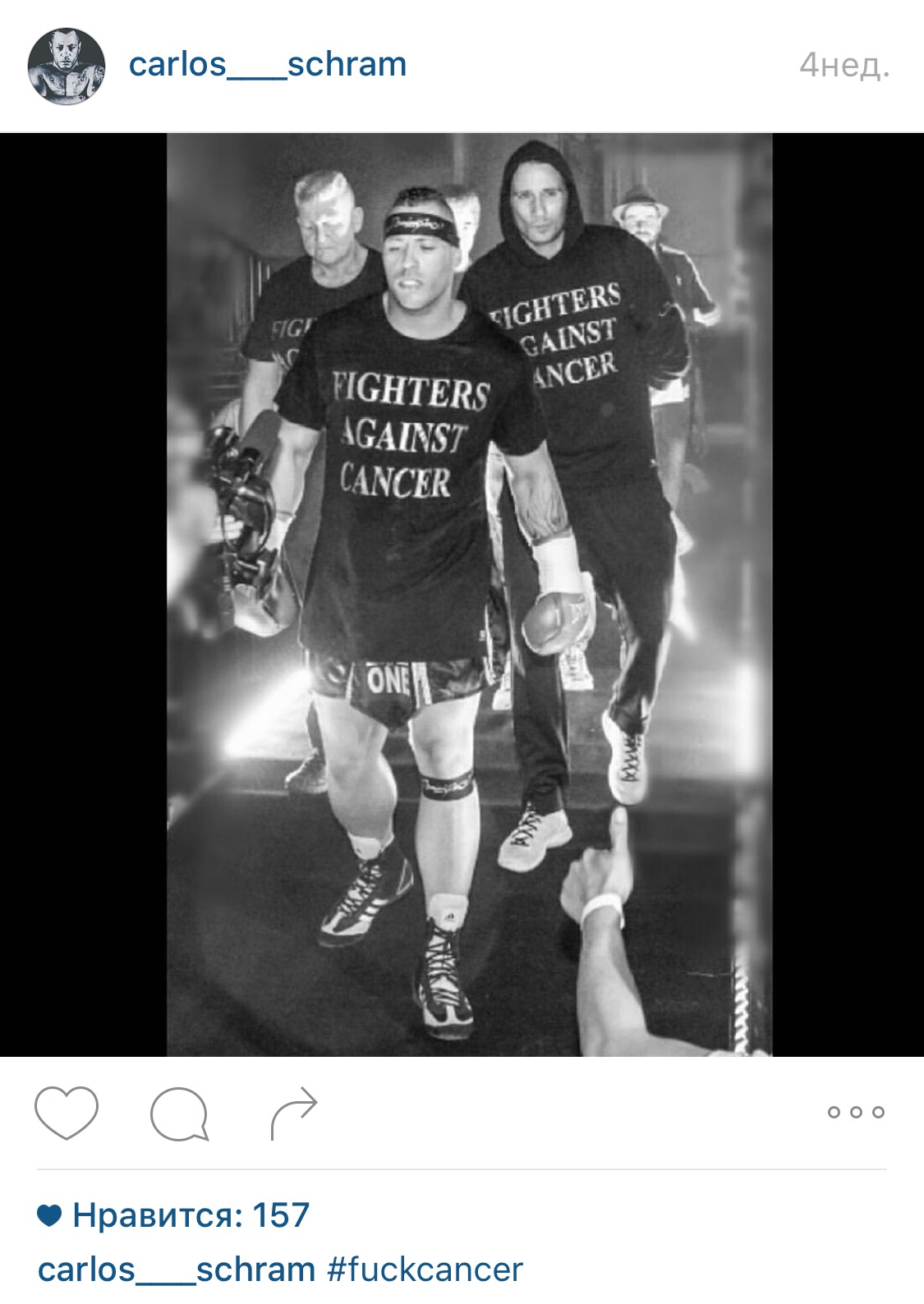Open the three-dot options menu
The height and width of the screenshot is (1304, 924).
856,1112
